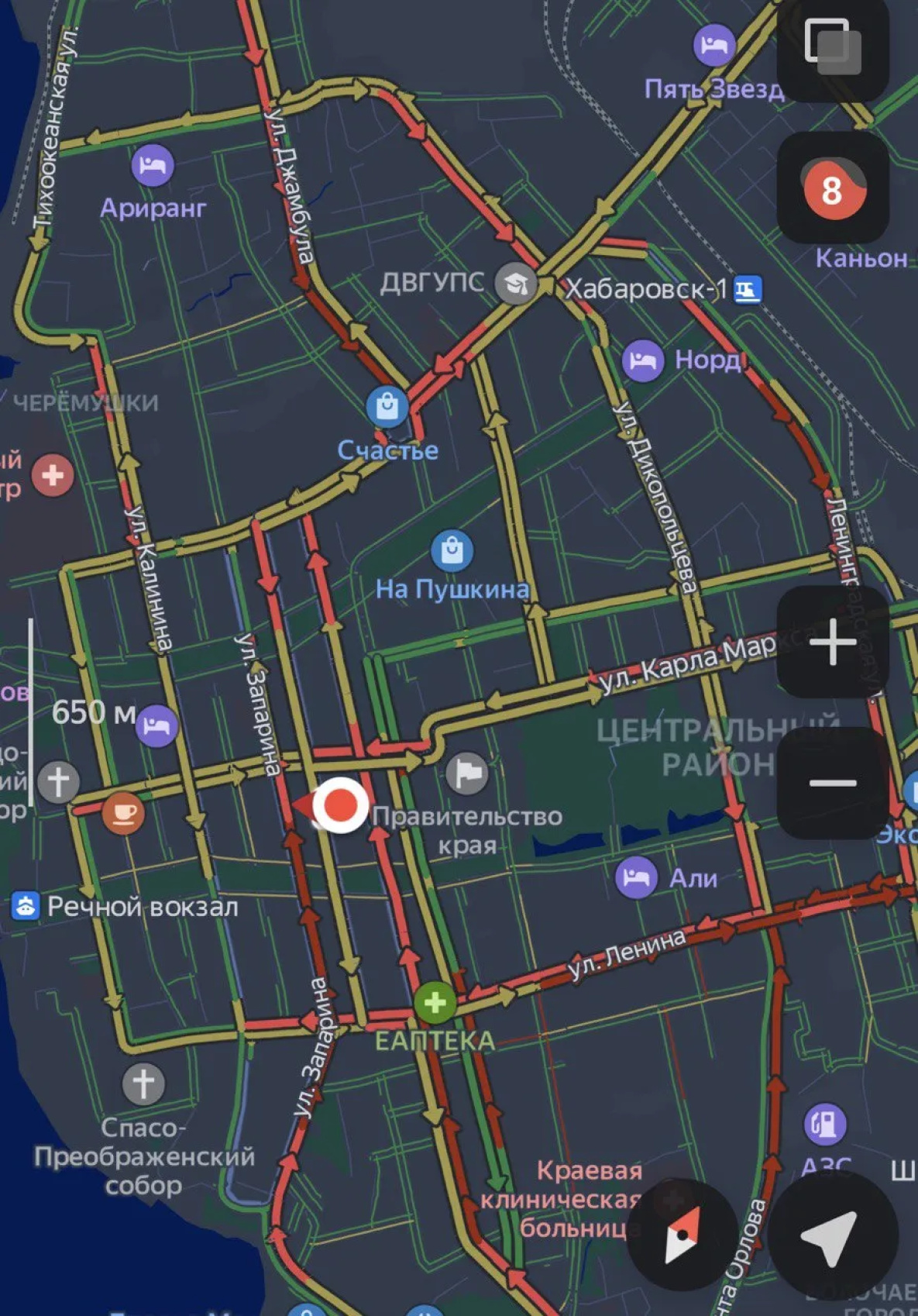Open the Речной вокзал marker
This screenshot has height=1316, width=918.
click(26, 906)
